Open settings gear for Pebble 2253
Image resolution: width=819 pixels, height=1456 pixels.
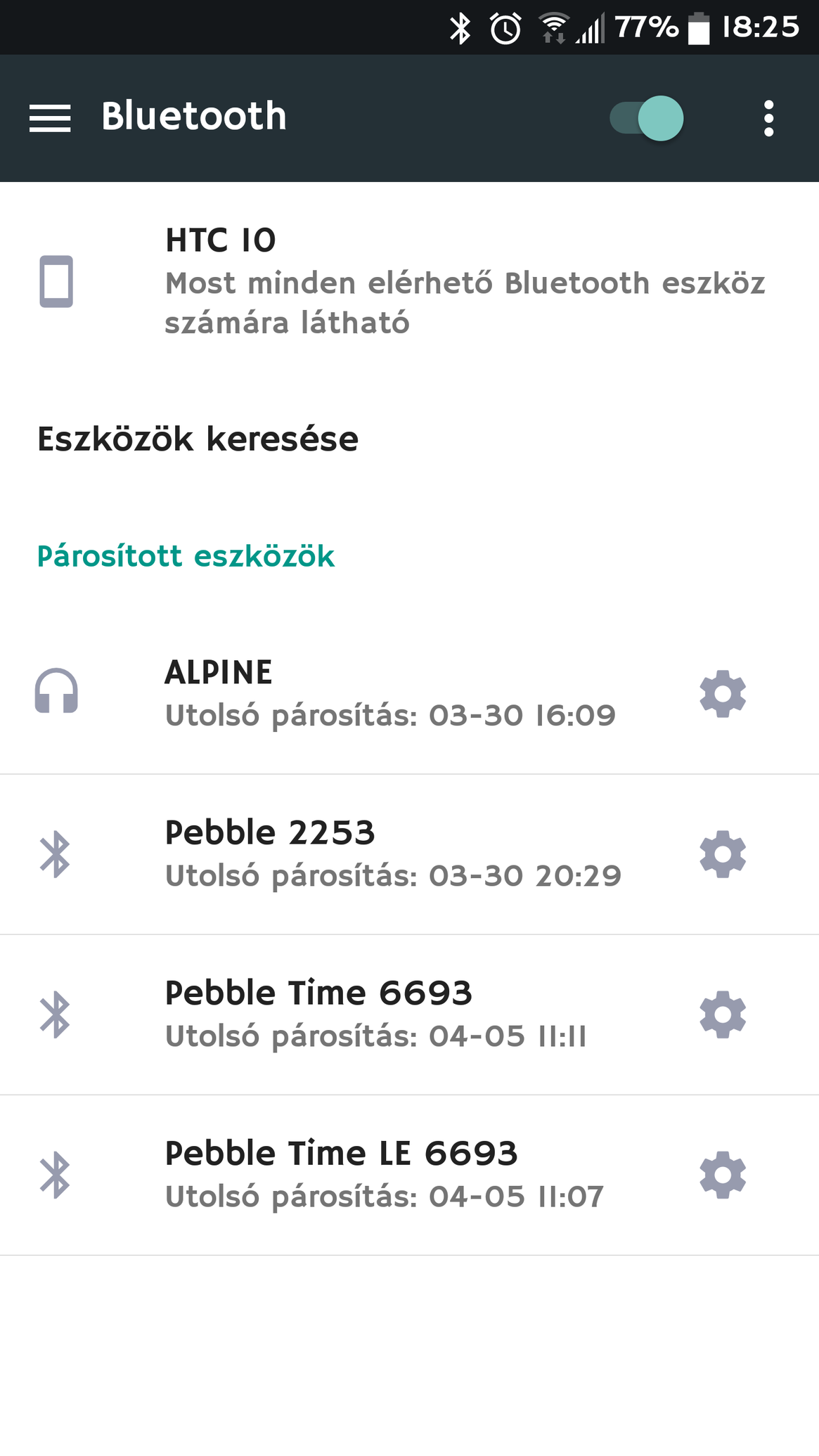pyautogui.click(x=723, y=854)
